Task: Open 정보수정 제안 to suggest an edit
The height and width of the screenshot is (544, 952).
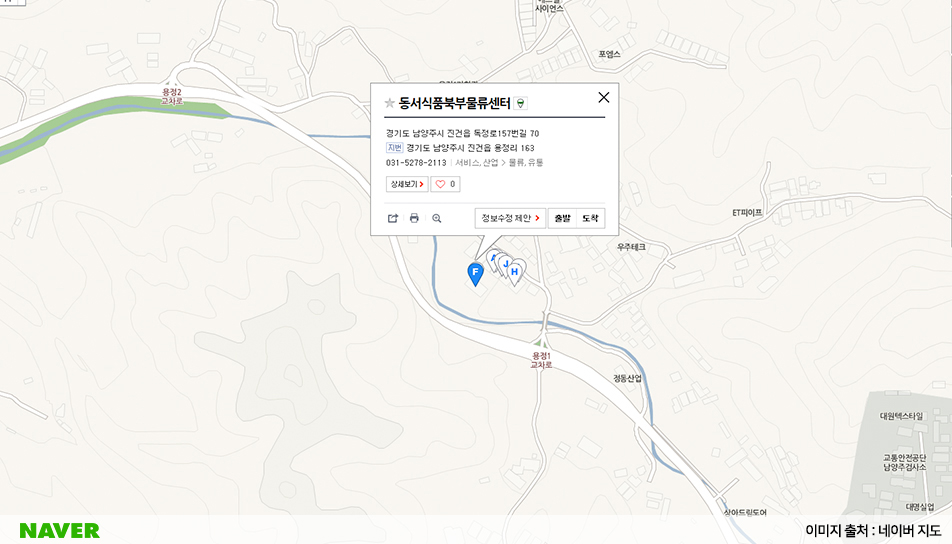Action: point(510,218)
